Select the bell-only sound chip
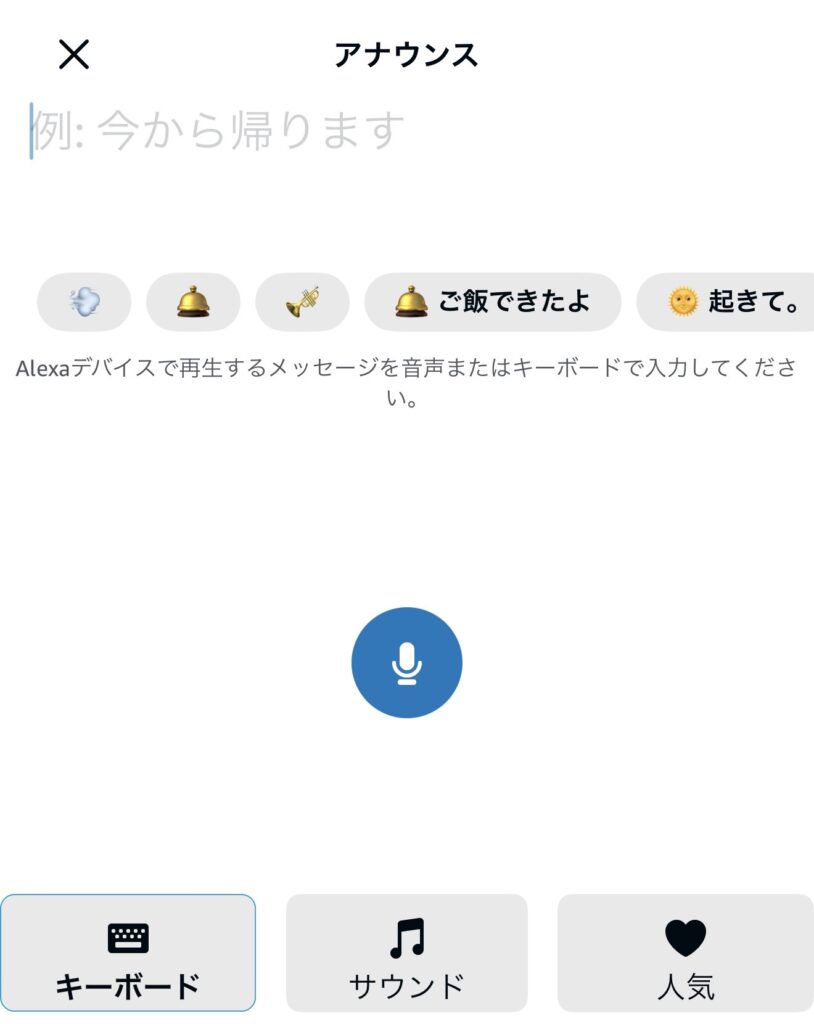 pos(193,302)
